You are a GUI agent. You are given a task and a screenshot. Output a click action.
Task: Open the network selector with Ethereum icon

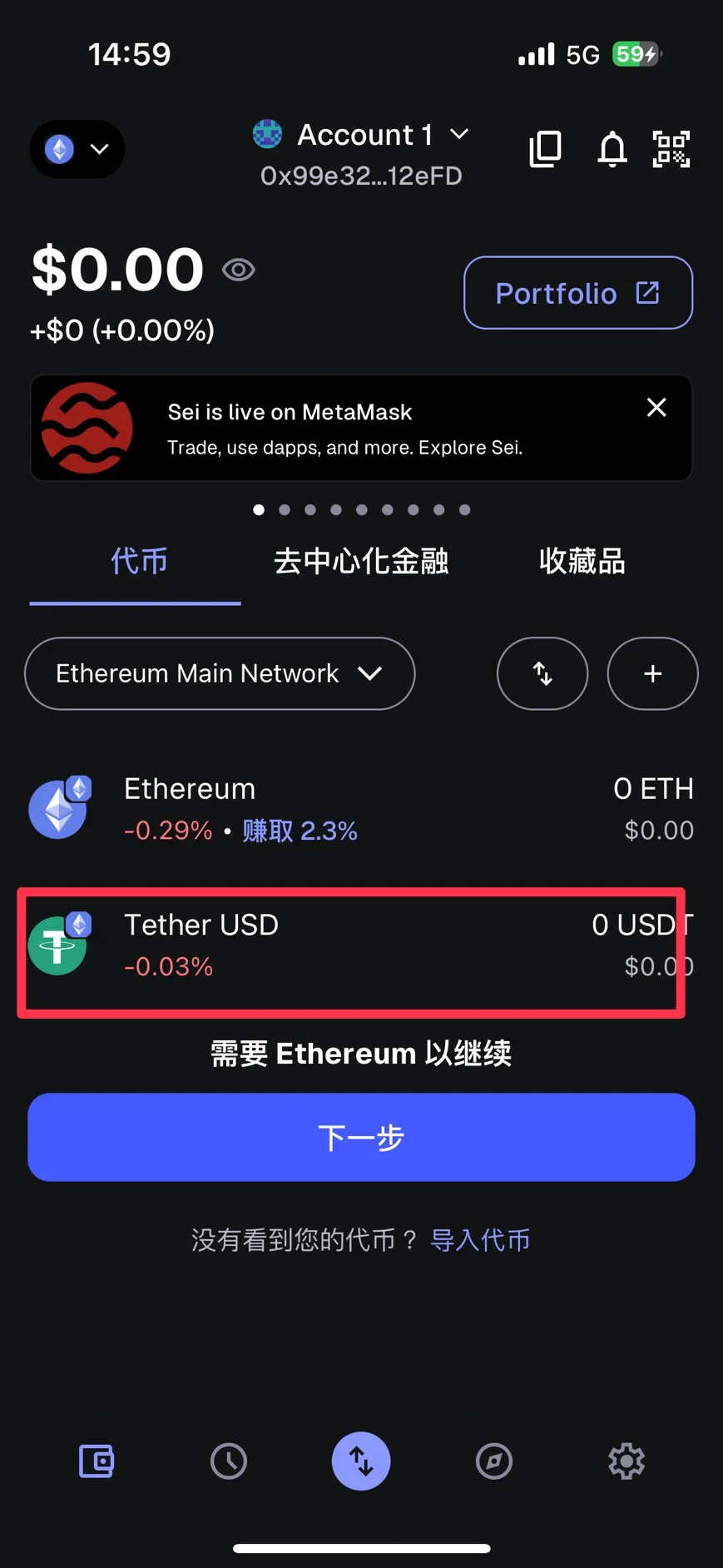(x=77, y=150)
